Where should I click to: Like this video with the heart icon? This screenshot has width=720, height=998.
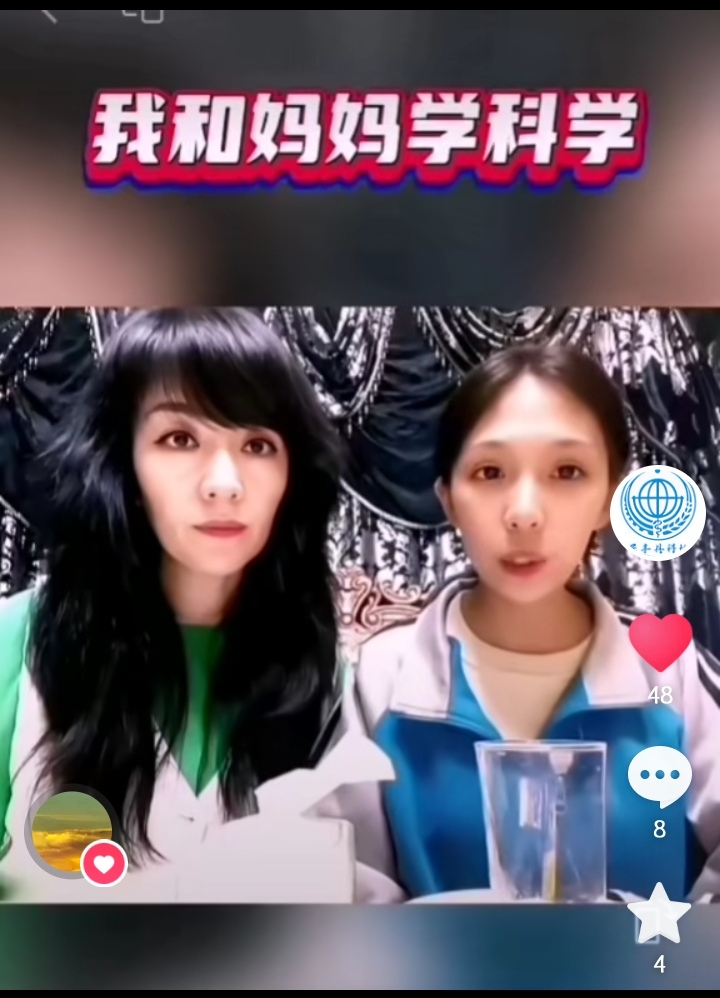pyautogui.click(x=660, y=642)
